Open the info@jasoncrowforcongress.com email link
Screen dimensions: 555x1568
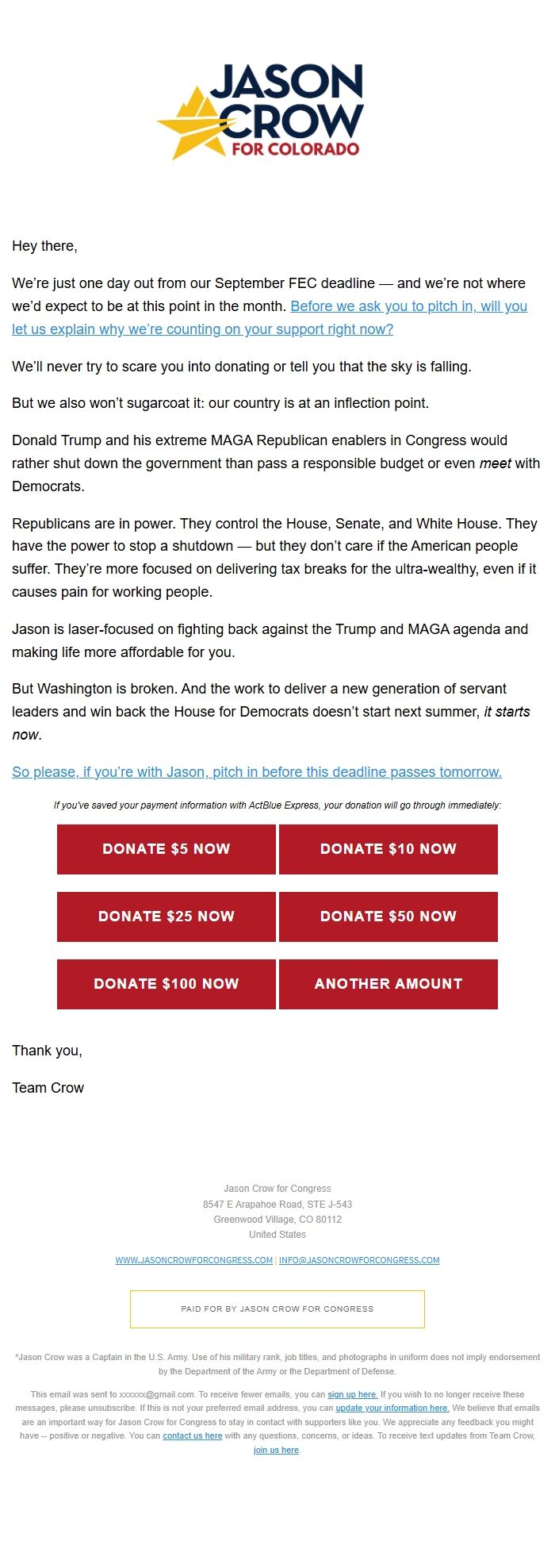point(359,1260)
